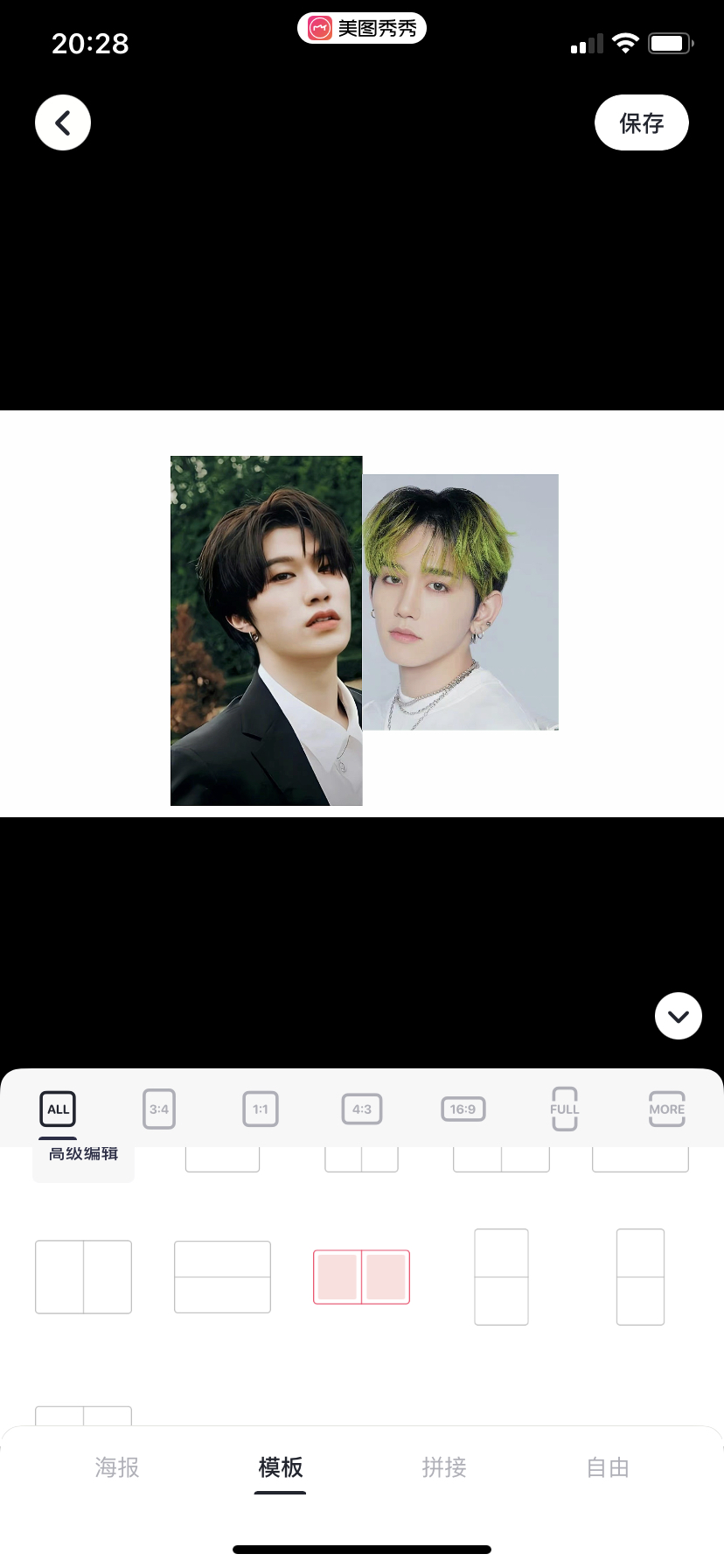Select the 3:4 ratio filter
The width and height of the screenshot is (724, 1568).
click(159, 1109)
